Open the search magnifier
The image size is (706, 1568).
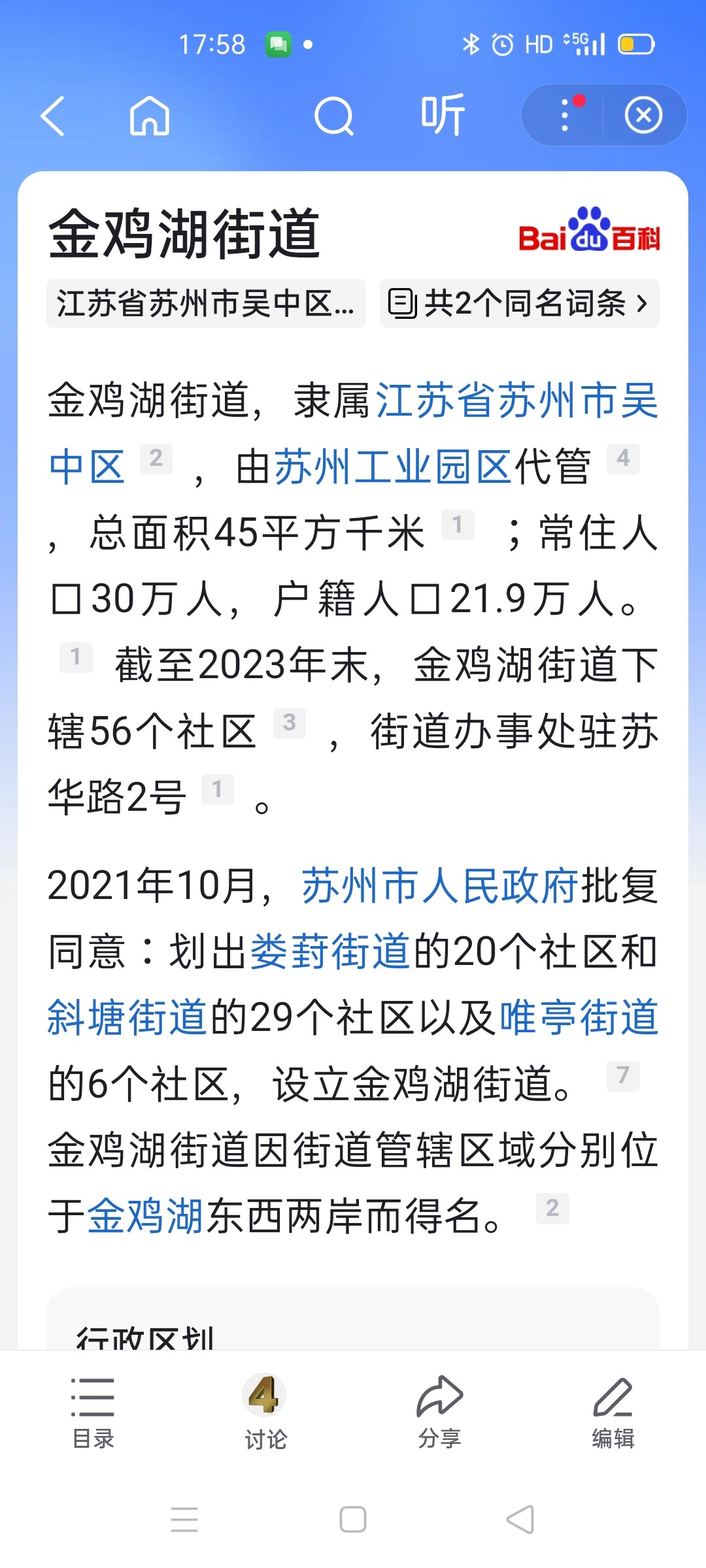click(x=333, y=116)
